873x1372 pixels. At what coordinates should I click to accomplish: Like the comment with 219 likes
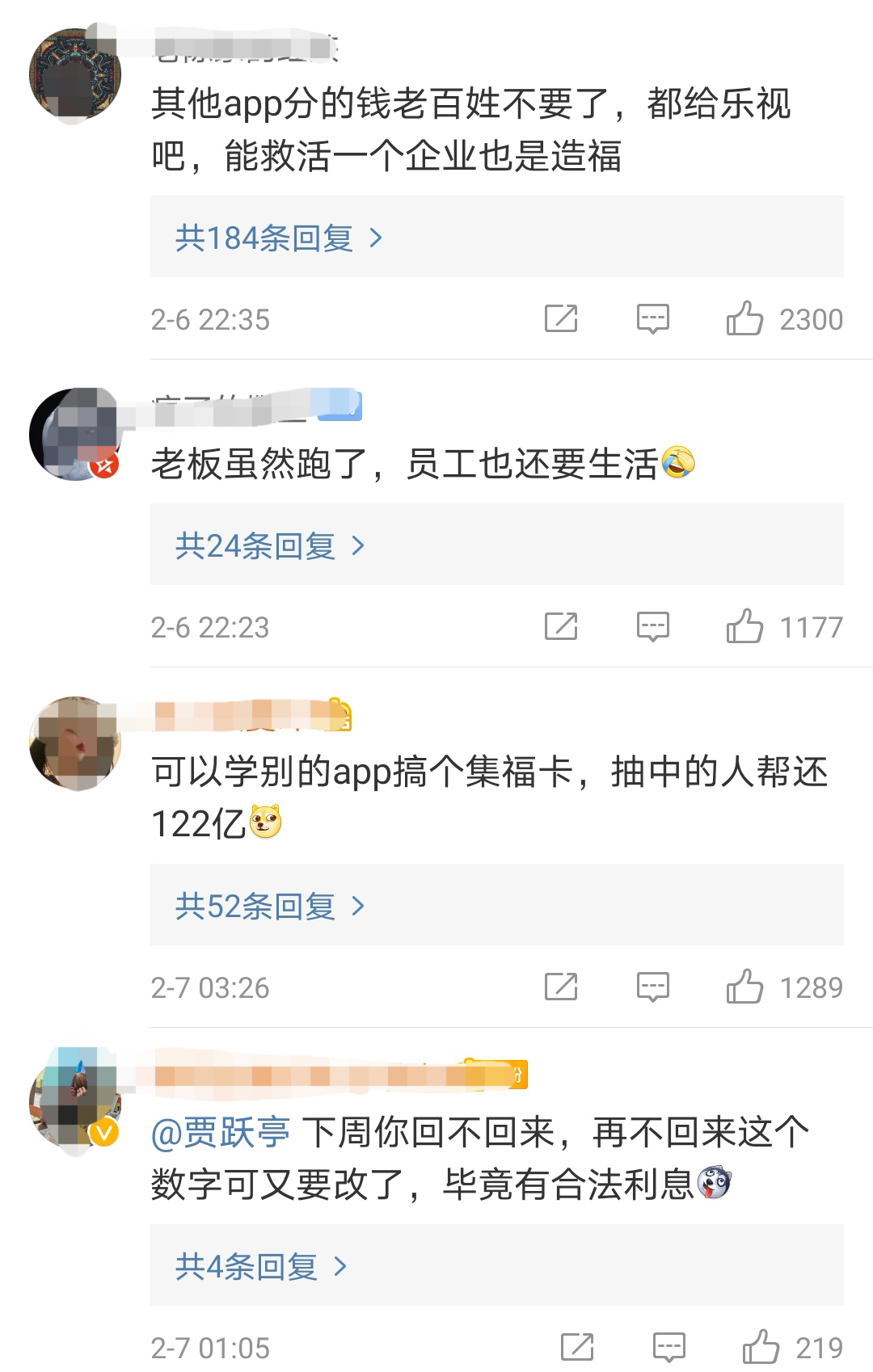click(x=761, y=1348)
